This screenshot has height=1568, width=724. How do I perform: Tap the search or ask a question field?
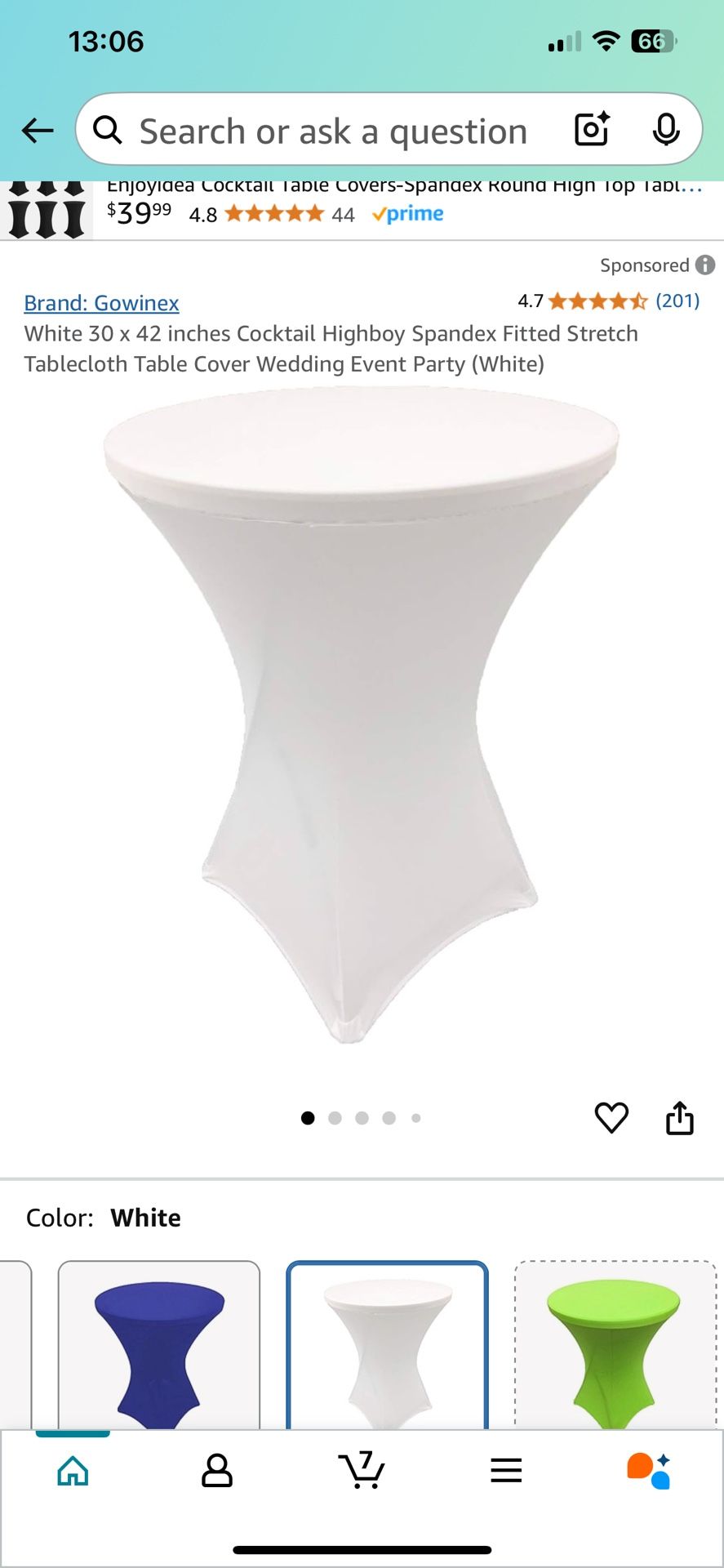333,131
